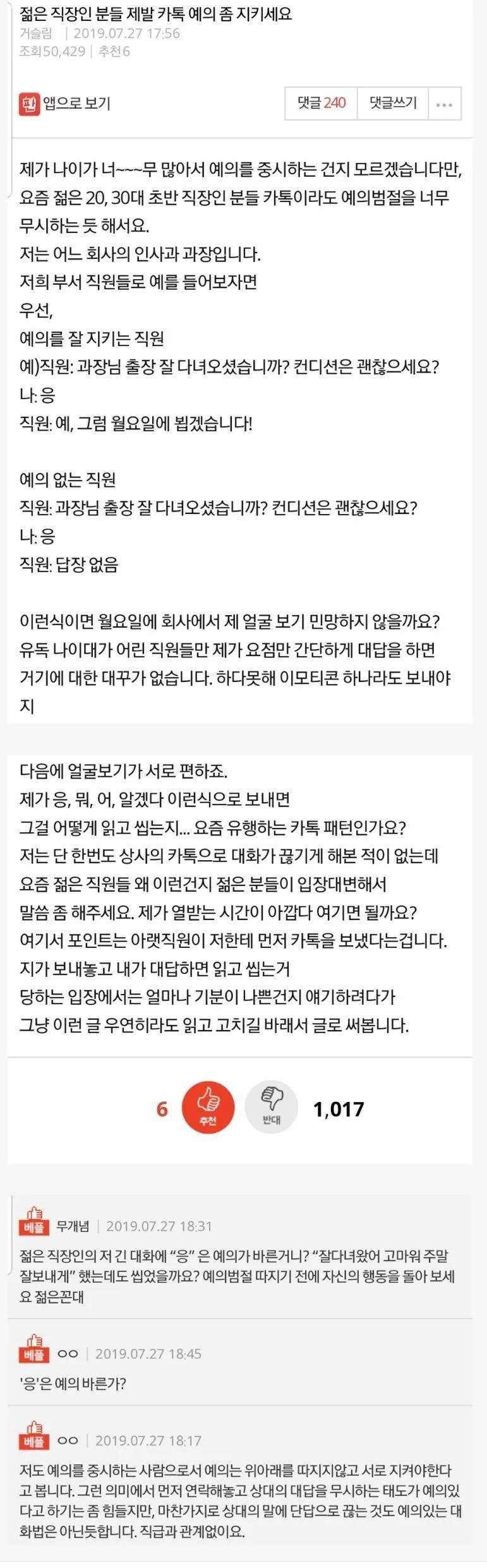Viewport: 487px width, 1568px height.
Task: Open the post in the app via 앱으로 보기
Action: [65, 103]
